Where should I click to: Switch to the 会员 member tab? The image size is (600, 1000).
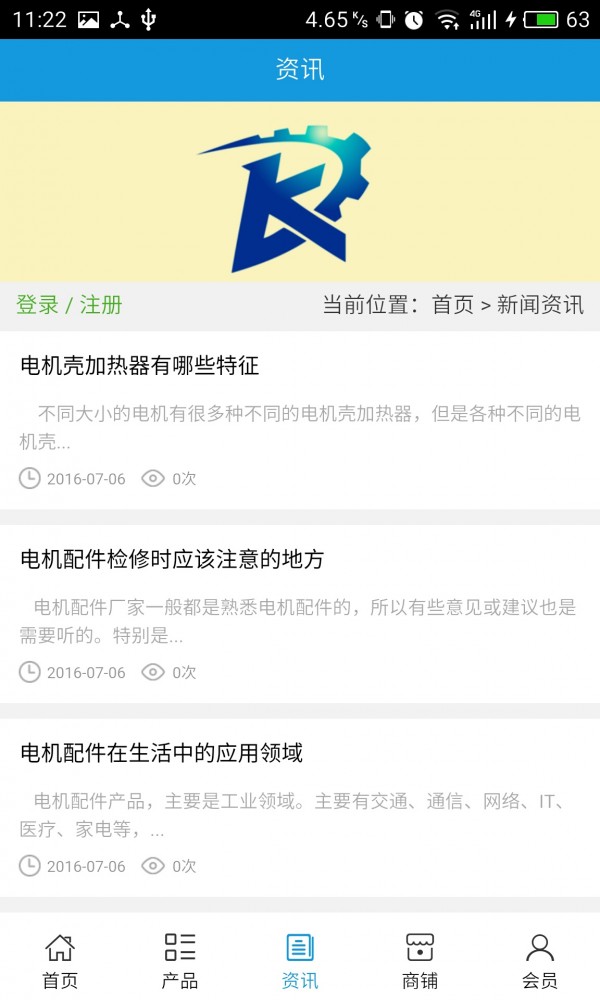[x=540, y=960]
